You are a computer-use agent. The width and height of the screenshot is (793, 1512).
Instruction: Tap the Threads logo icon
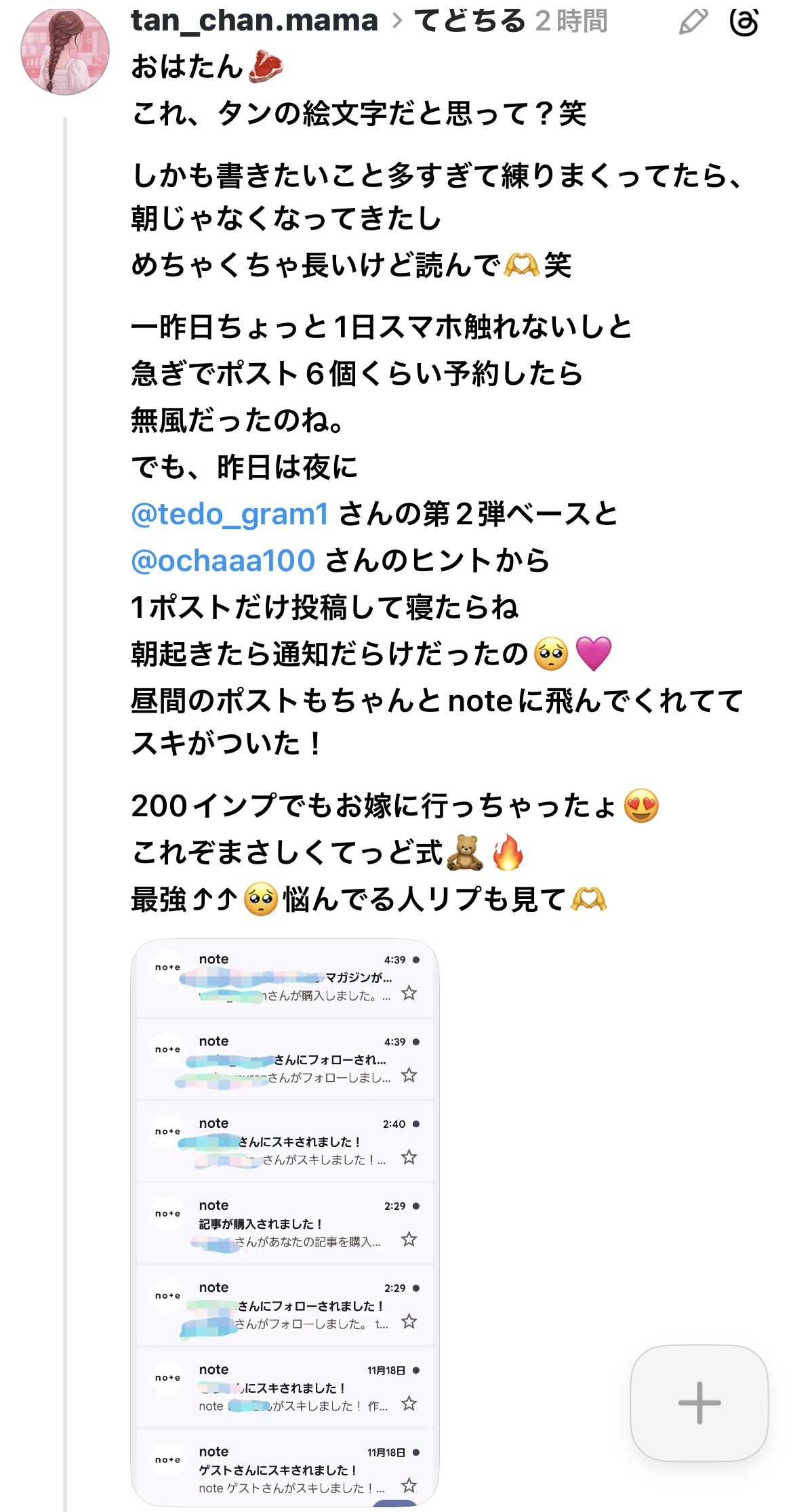click(744, 22)
